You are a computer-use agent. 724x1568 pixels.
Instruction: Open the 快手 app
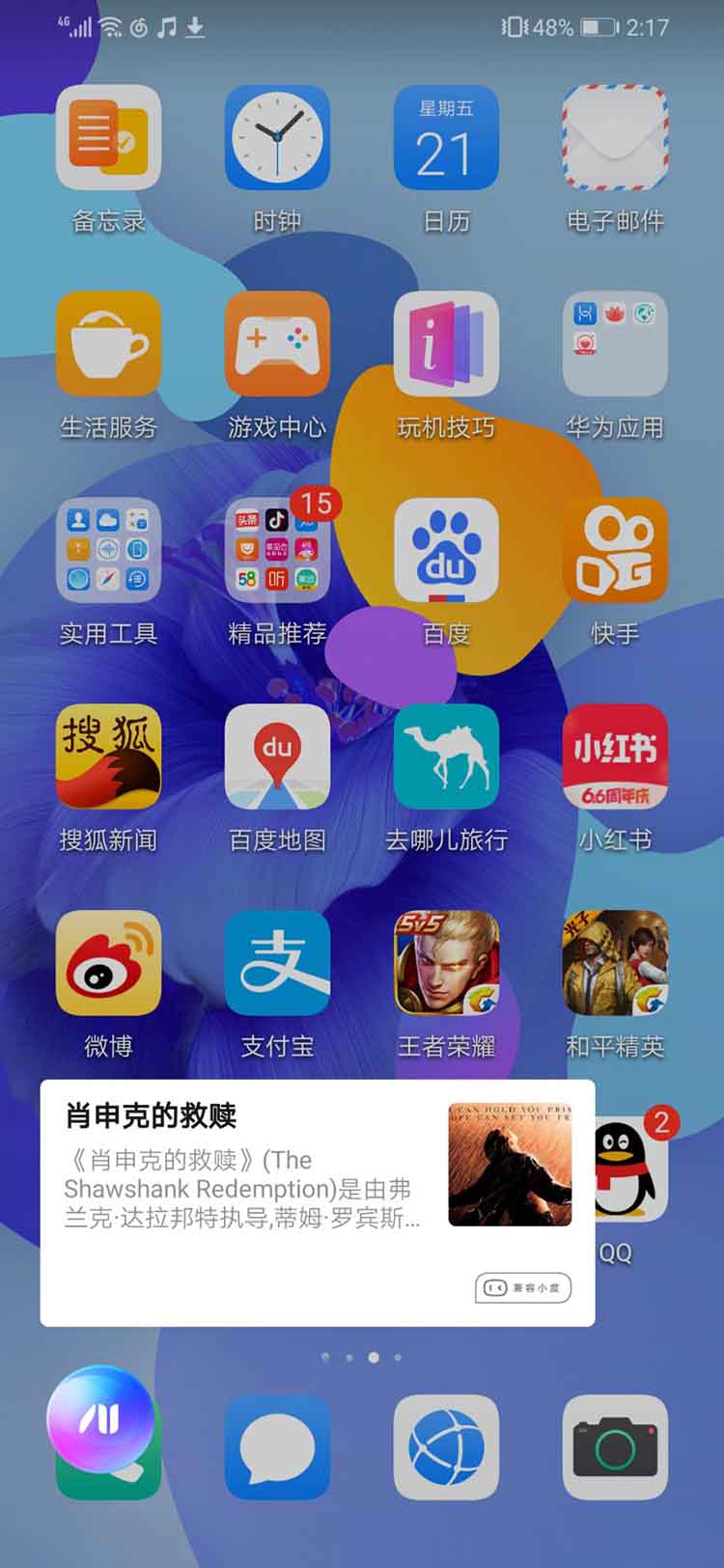click(x=615, y=551)
